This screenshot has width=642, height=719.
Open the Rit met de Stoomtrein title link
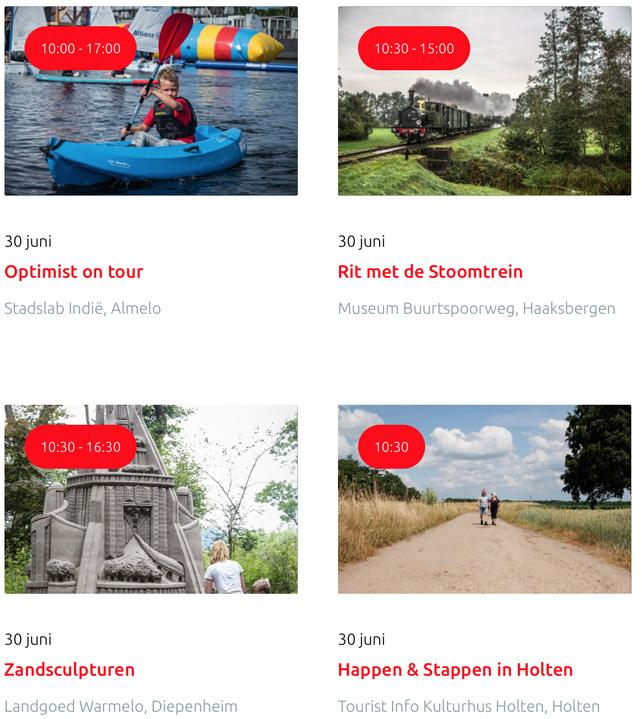(430, 272)
